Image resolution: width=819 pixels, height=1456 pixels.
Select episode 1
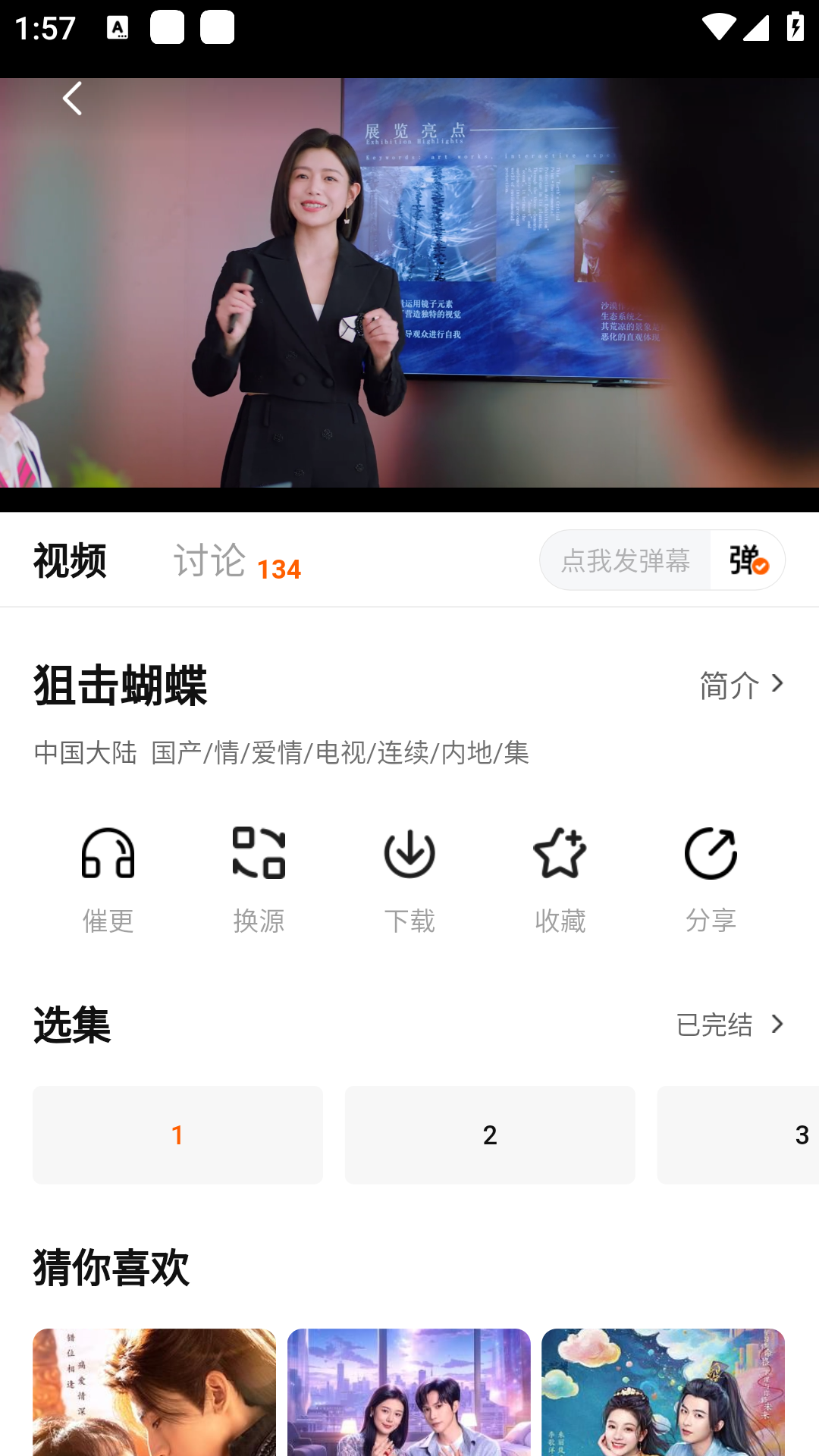click(177, 1135)
